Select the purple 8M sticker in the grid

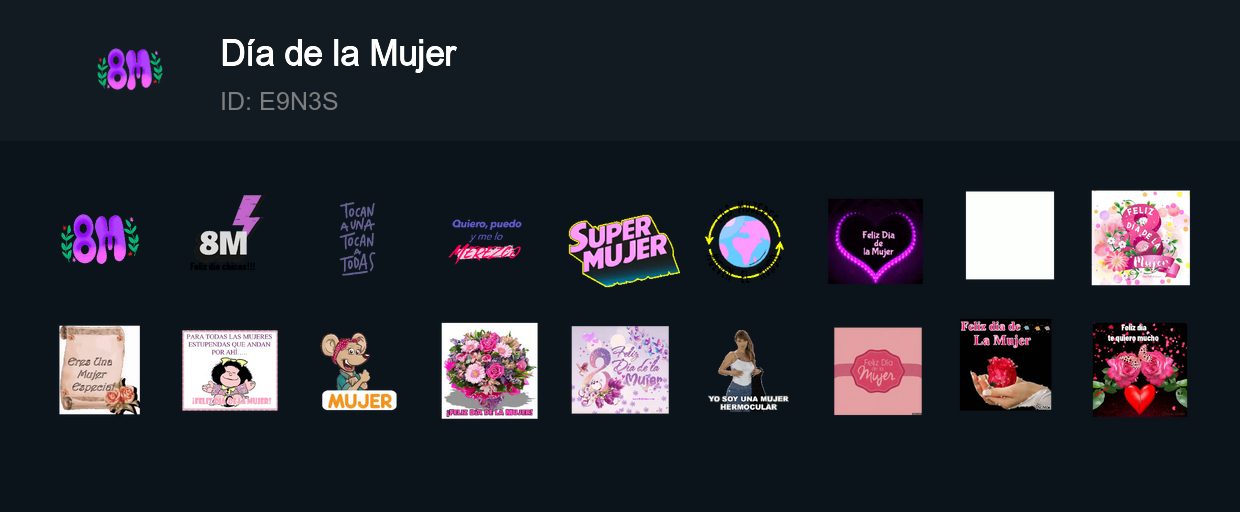pyautogui.click(x=100, y=238)
